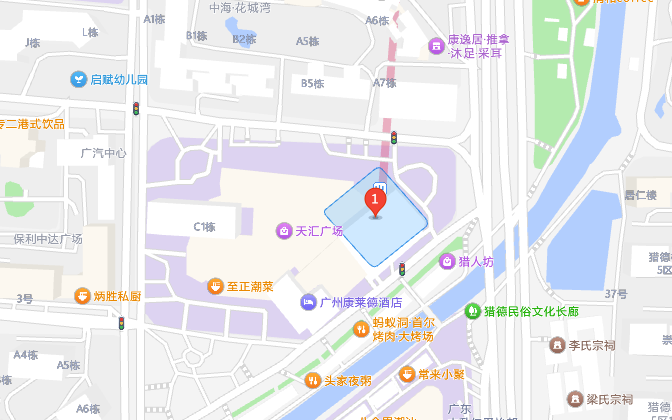The width and height of the screenshot is (672, 420).
Task: Select the 广州康莱德酒店 hotel marker
Action: tap(309, 302)
